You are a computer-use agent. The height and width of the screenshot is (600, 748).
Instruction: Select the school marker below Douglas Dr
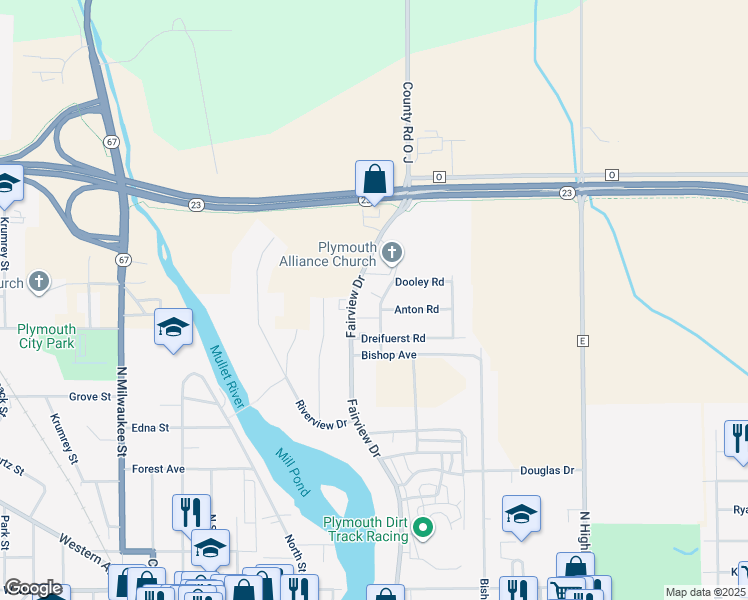tap(521, 514)
